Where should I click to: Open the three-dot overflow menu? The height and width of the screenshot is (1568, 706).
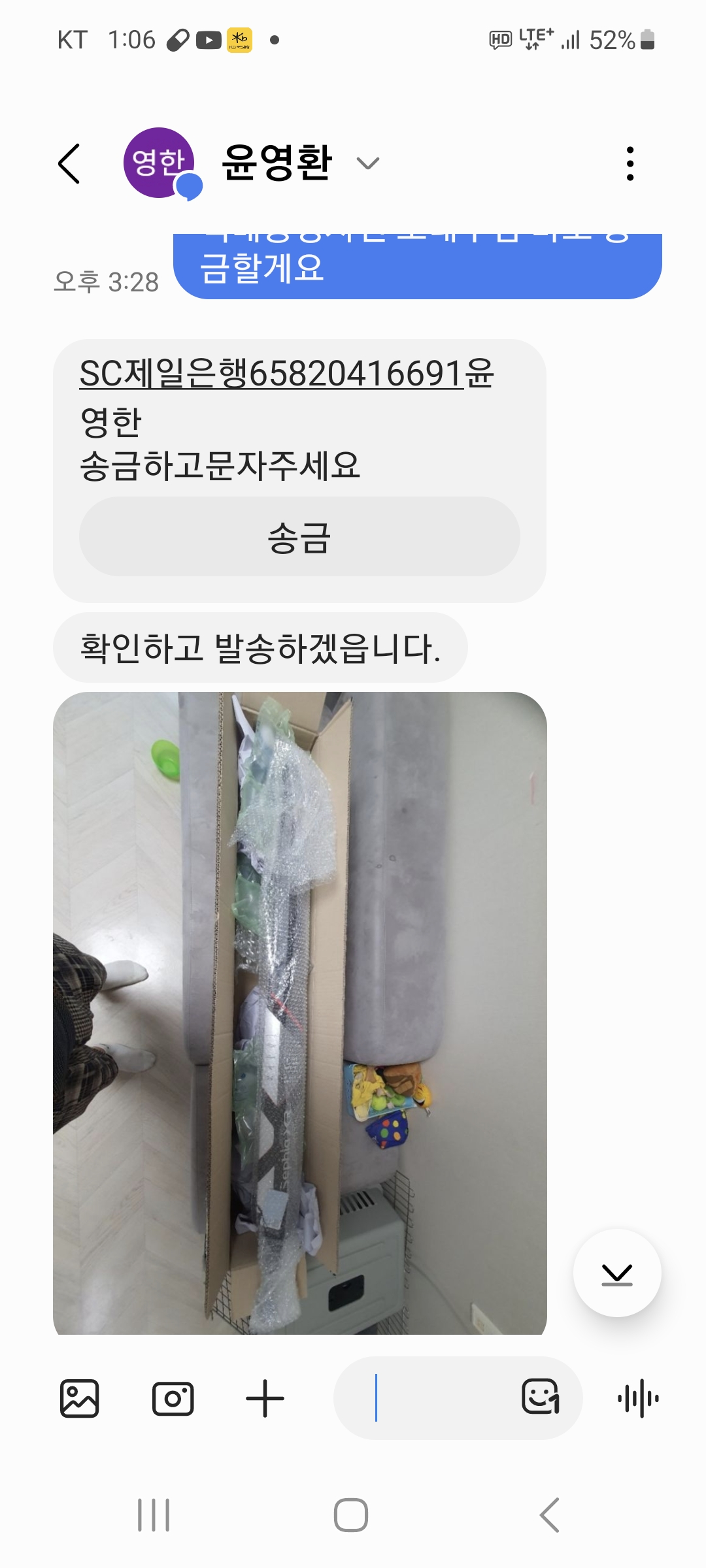pyautogui.click(x=630, y=163)
